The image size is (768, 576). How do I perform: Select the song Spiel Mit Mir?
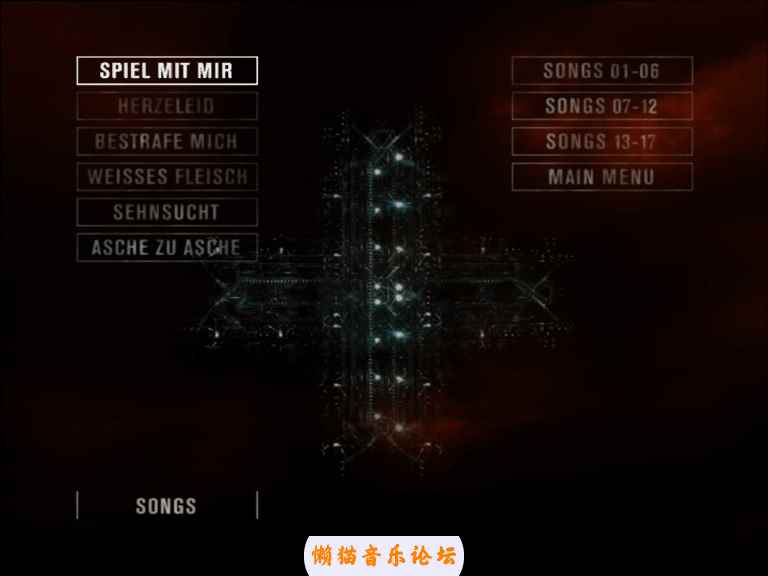point(167,71)
